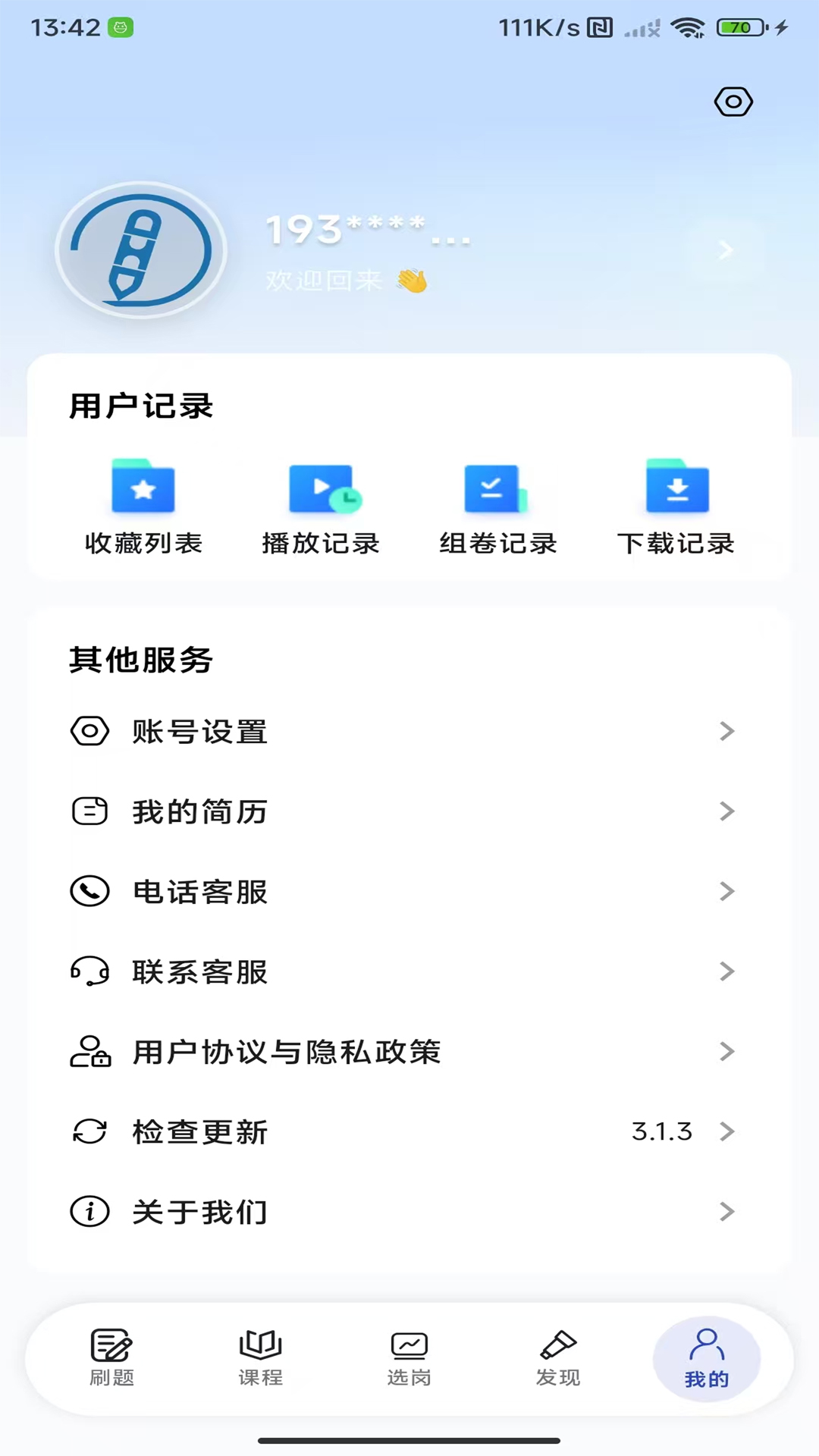Click the settings gear at top right

tap(733, 102)
